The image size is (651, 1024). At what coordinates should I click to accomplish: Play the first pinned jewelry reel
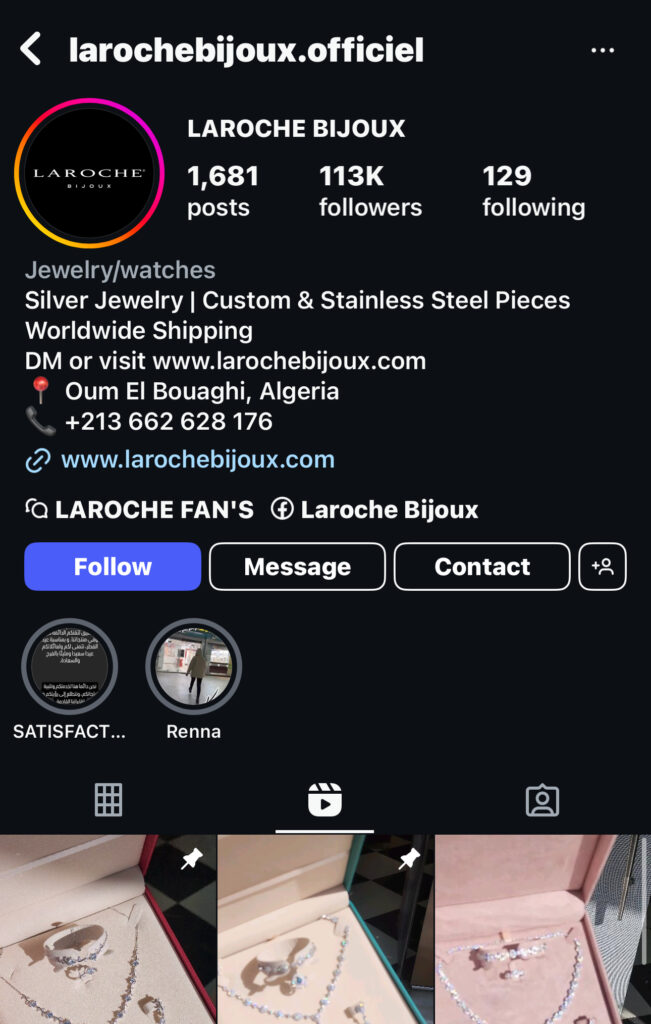coord(107,930)
